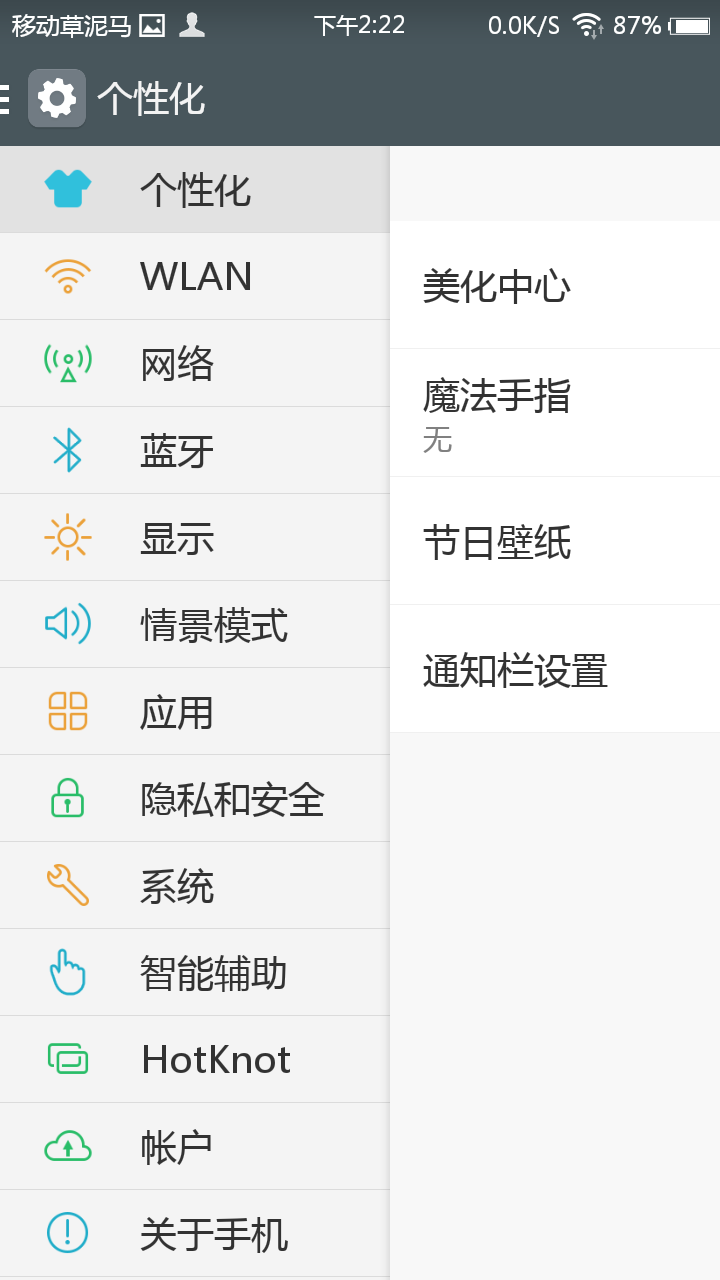Tap the lock icon for 隐私和安全
Viewport: 720px width, 1280px height.
(x=67, y=798)
